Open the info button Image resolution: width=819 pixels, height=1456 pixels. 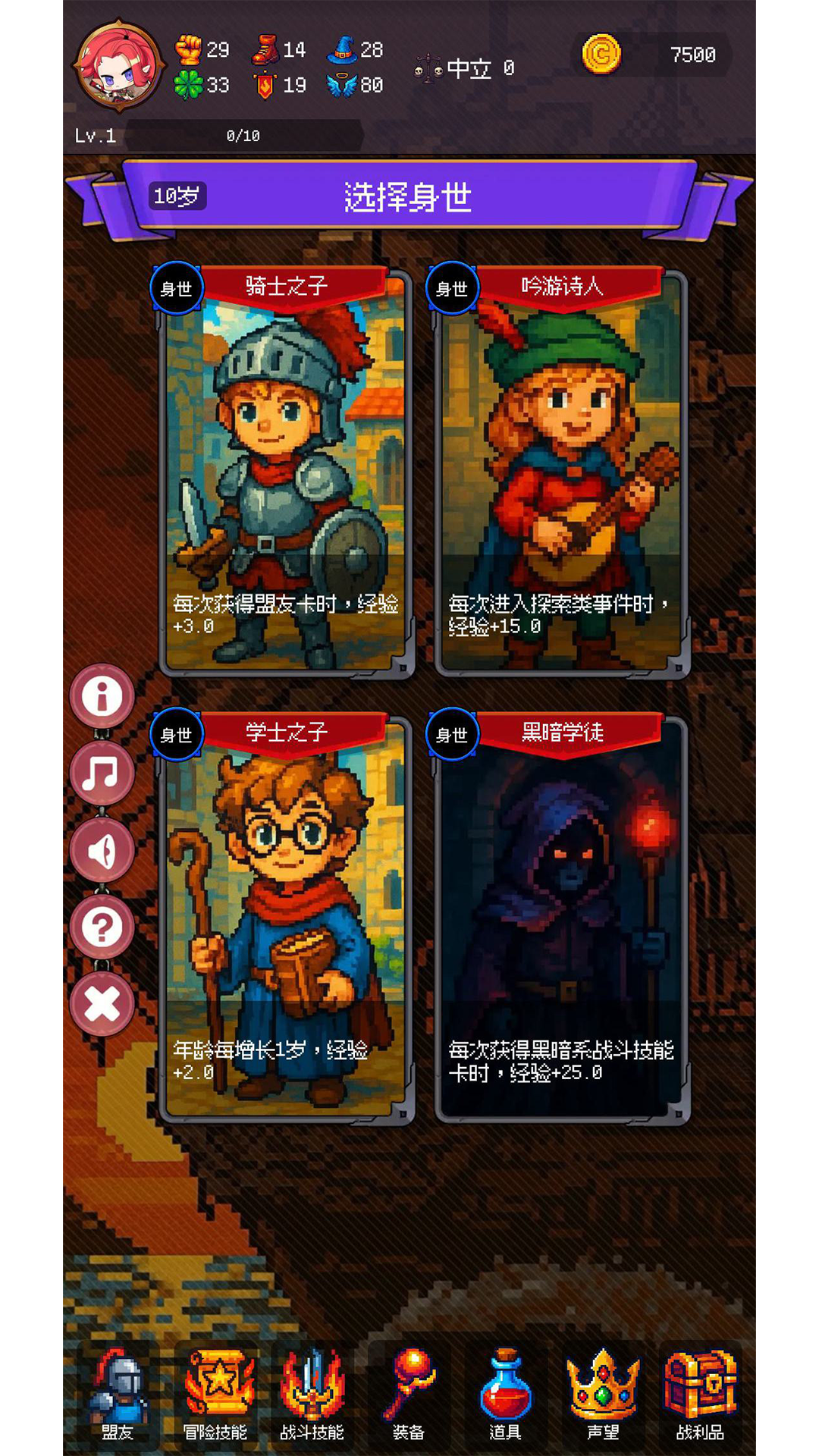pyautogui.click(x=102, y=696)
